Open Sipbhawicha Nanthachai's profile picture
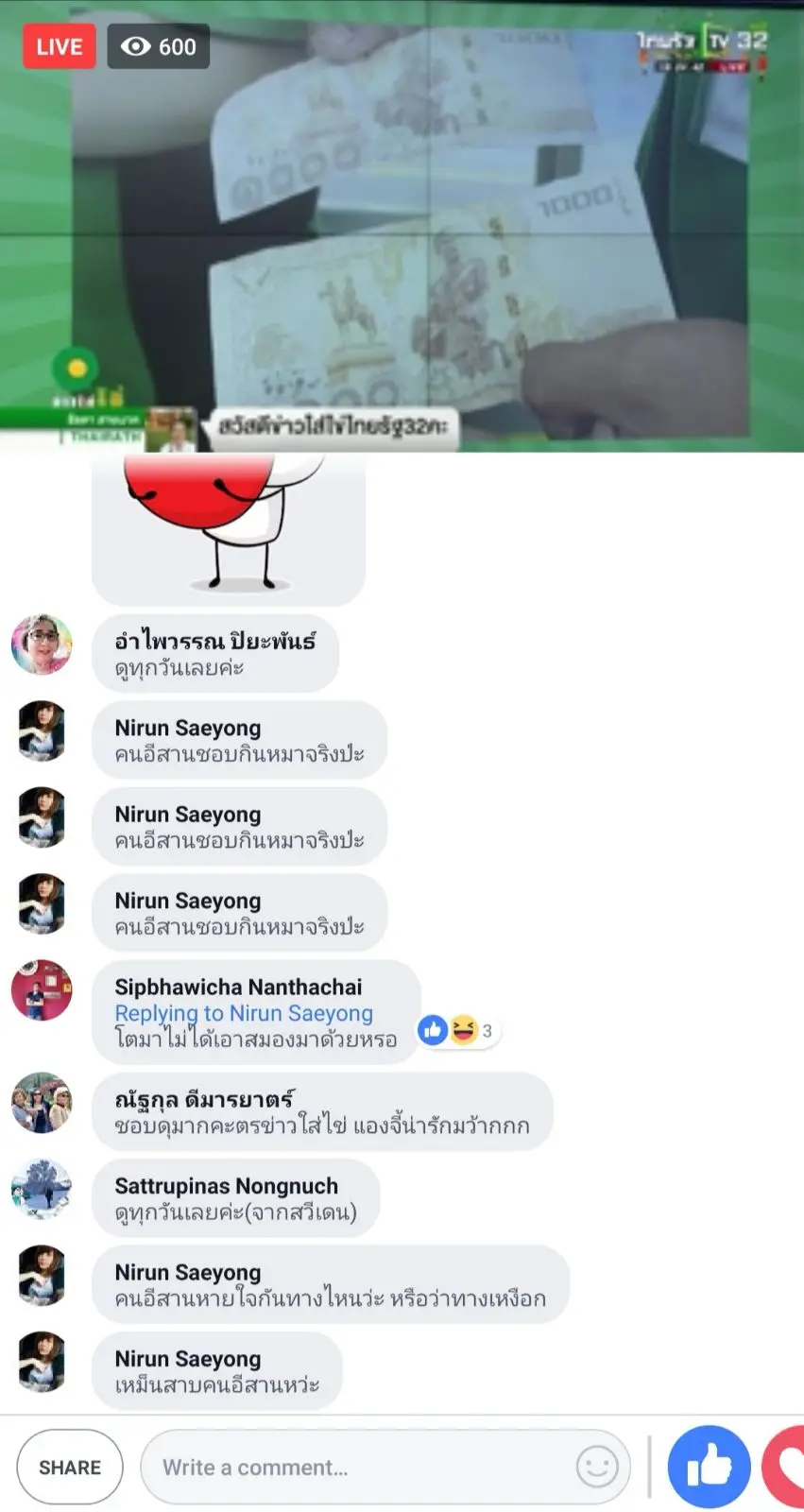This screenshot has height=1512, width=804. 42,990
